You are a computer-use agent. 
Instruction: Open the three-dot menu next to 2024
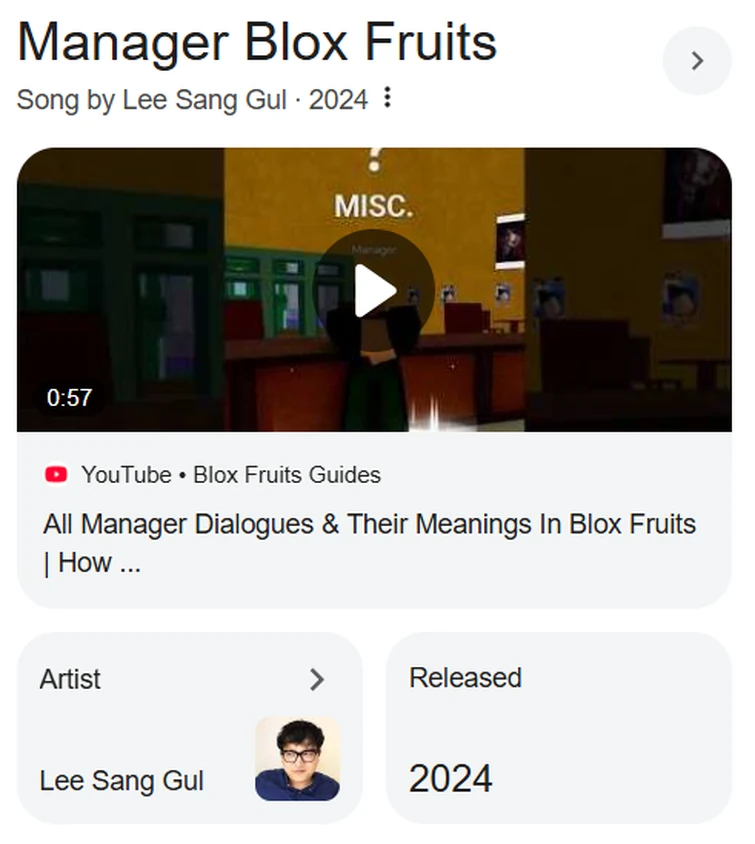point(388,98)
